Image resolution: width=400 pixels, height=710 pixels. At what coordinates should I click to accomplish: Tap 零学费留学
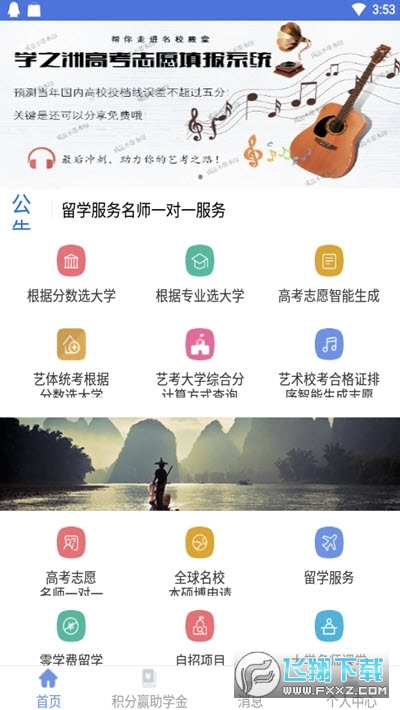[71, 638]
